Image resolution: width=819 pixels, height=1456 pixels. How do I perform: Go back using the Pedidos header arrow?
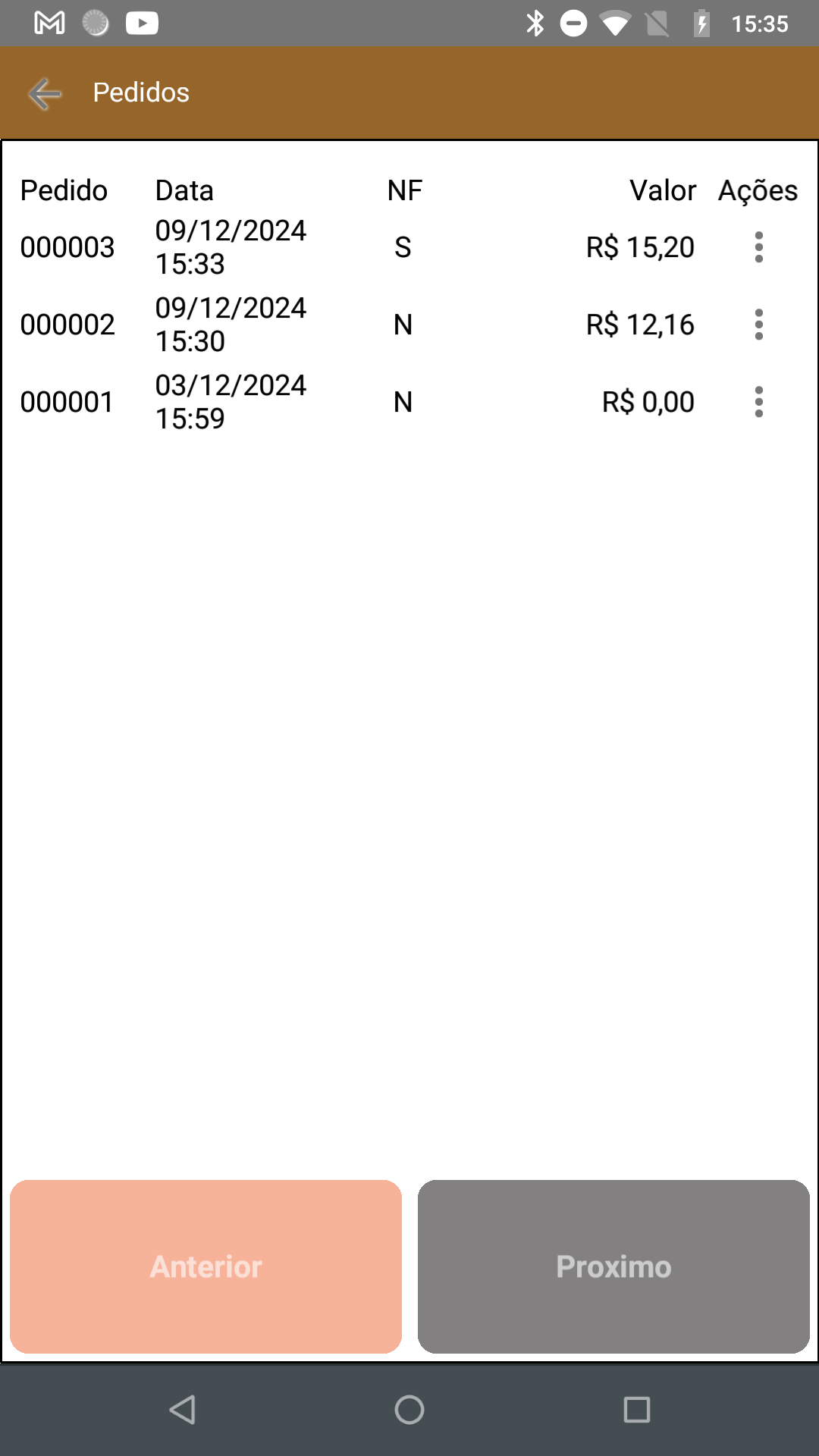pyautogui.click(x=45, y=93)
